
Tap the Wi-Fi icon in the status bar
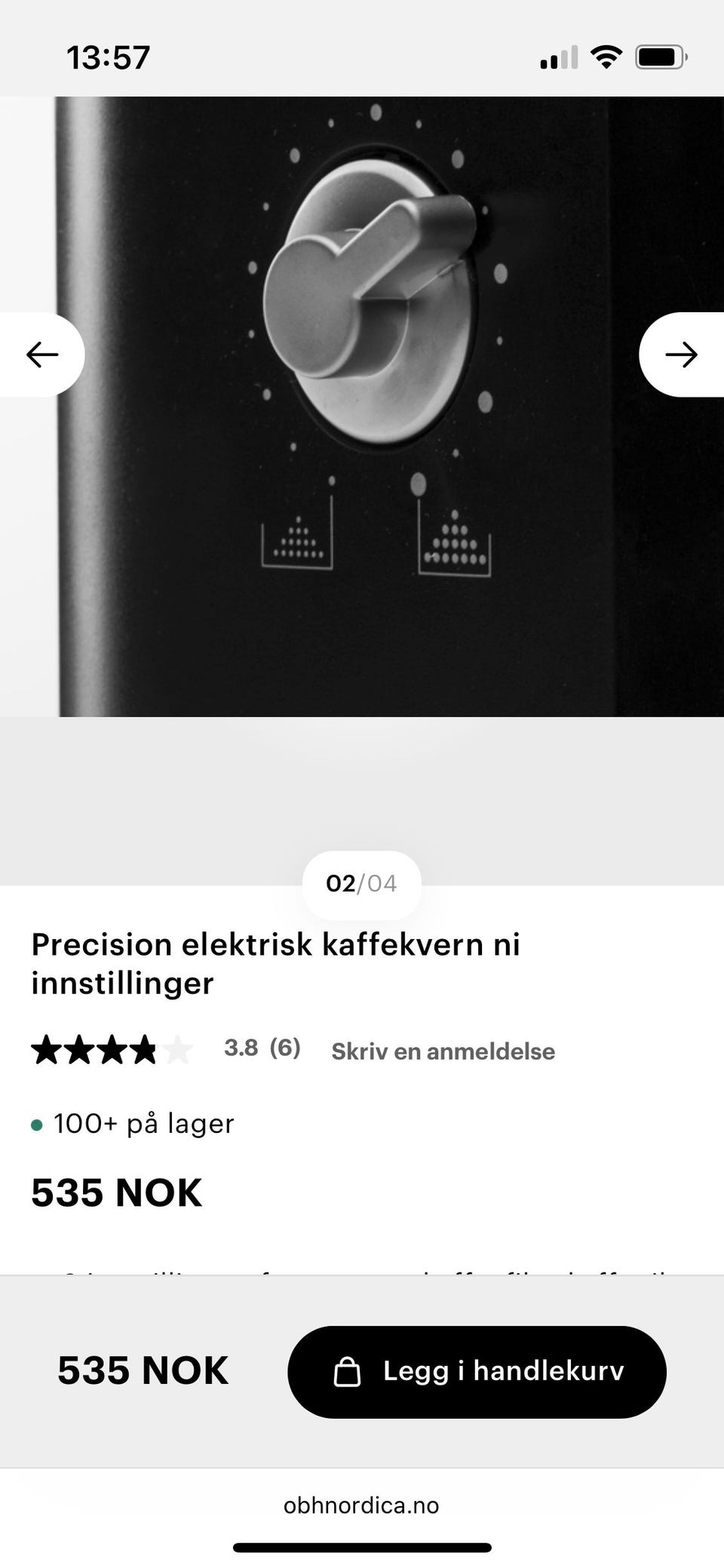click(x=606, y=57)
